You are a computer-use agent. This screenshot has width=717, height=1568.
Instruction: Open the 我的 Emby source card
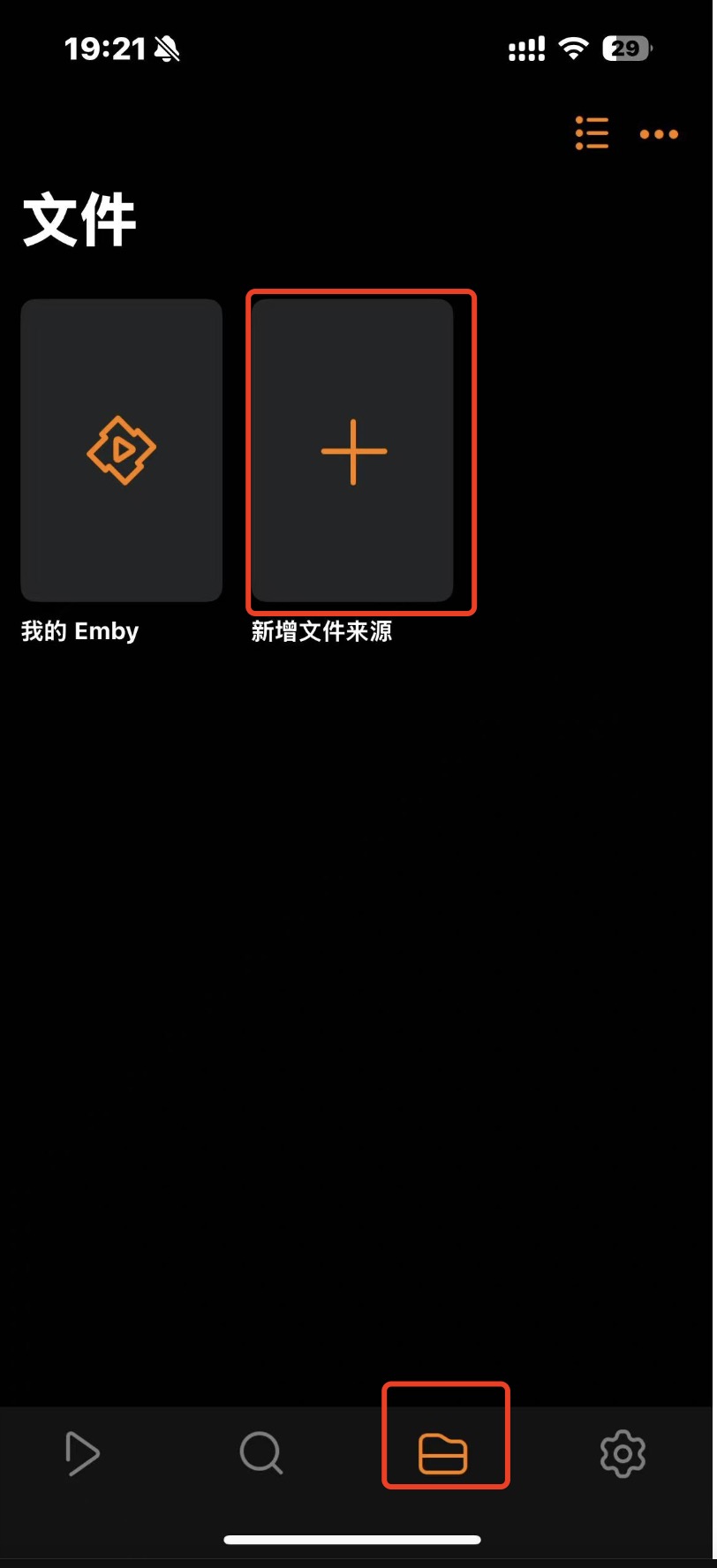click(122, 450)
